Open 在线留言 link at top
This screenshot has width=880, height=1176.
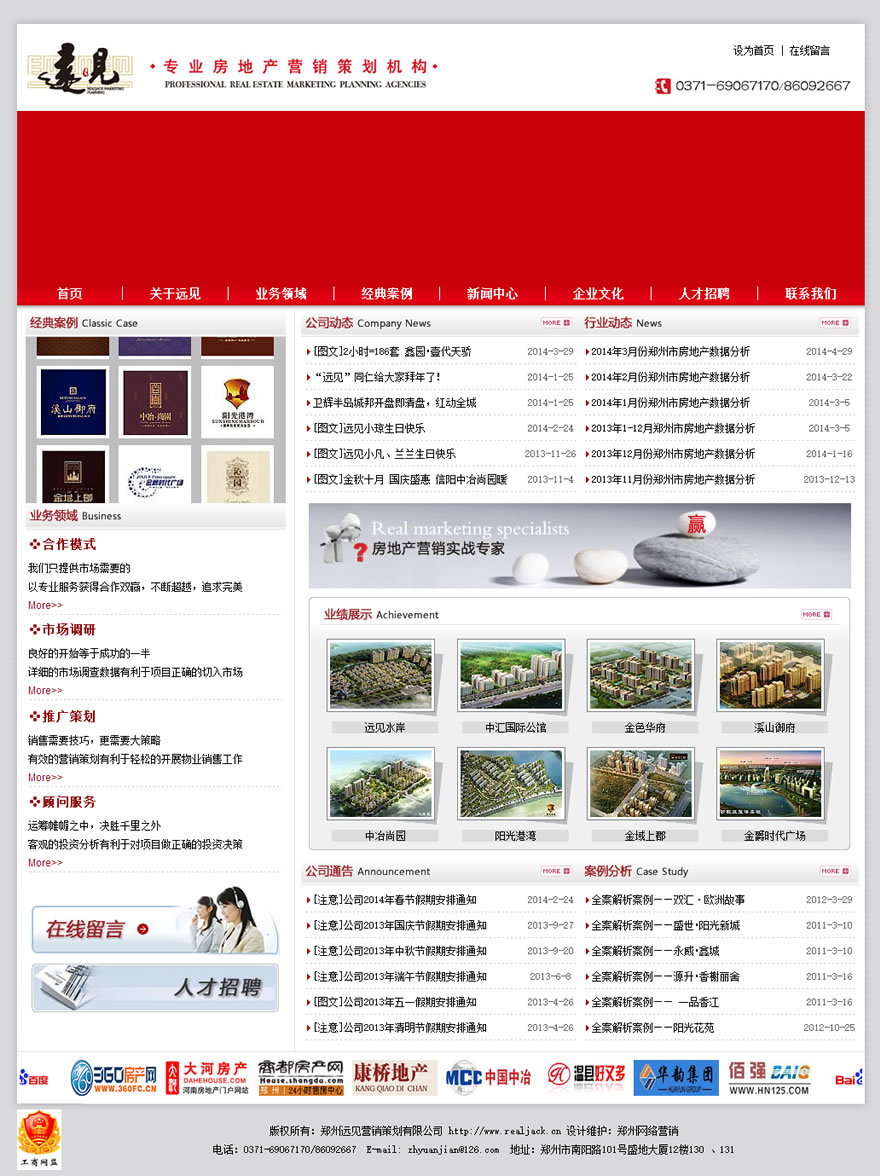click(809, 51)
